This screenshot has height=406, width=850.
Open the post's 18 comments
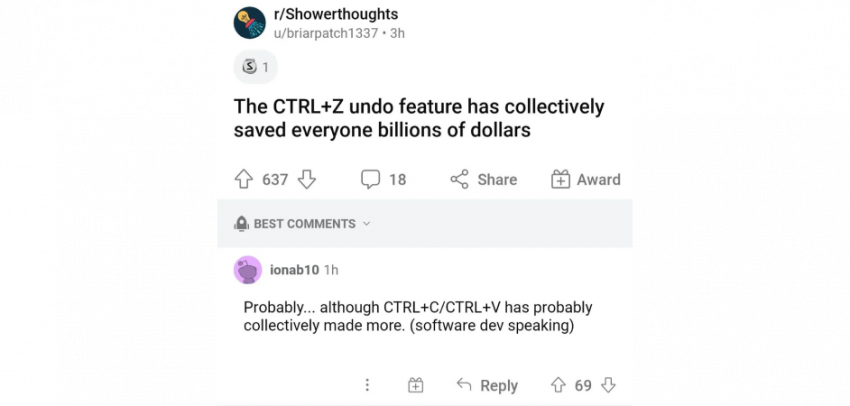pyautogui.click(x=384, y=179)
